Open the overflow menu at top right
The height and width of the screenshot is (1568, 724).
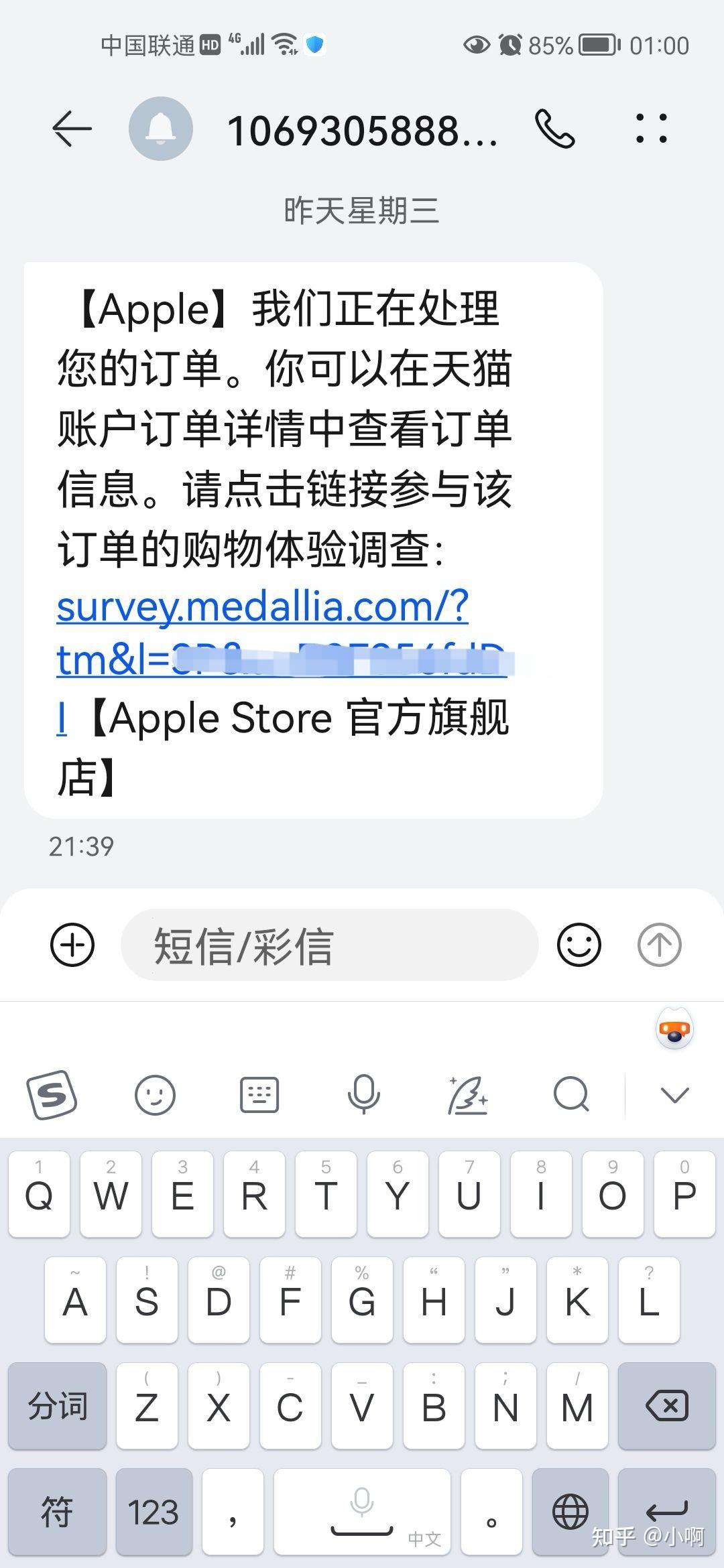coord(652,129)
